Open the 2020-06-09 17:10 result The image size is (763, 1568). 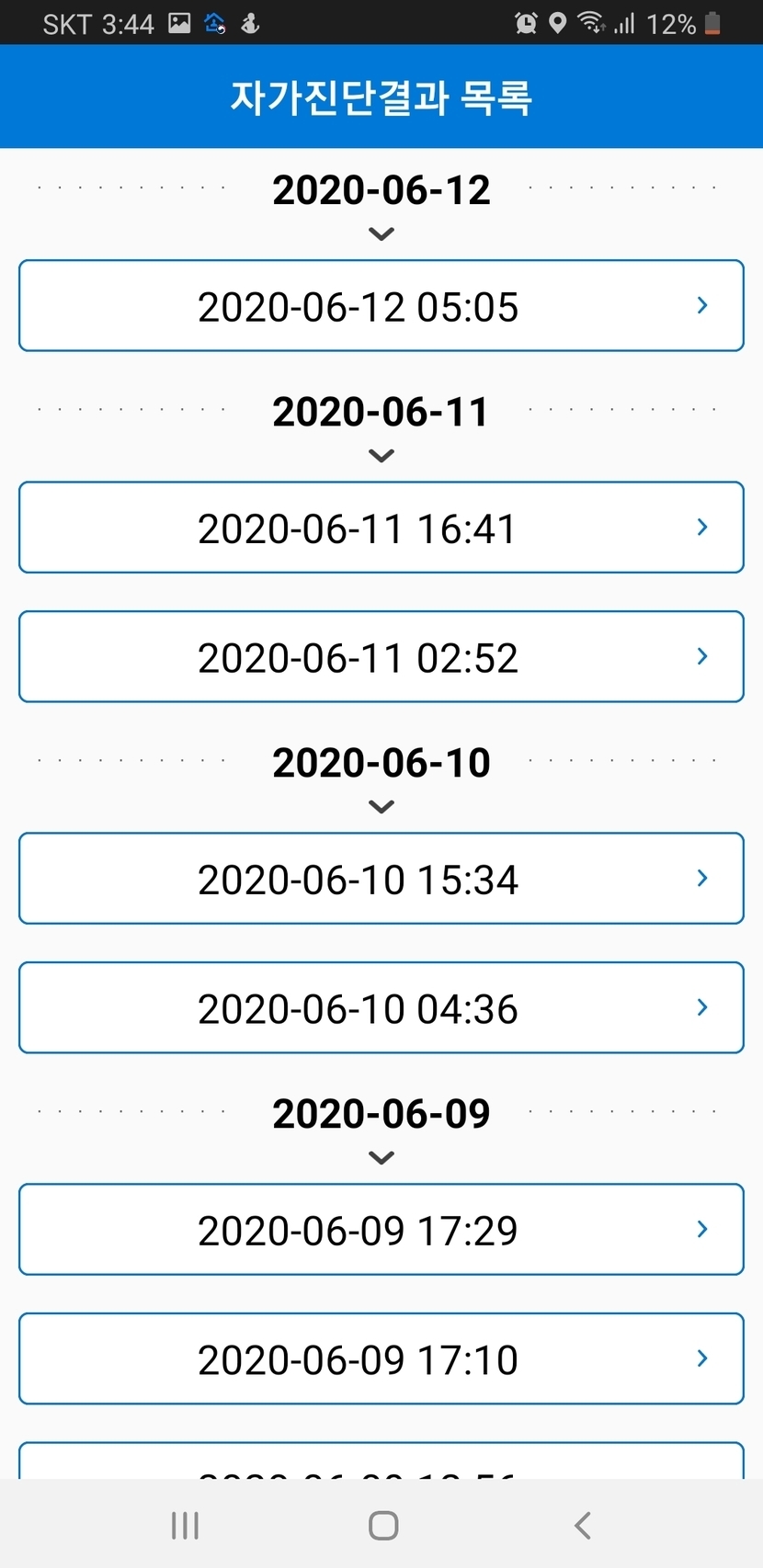[381, 1359]
